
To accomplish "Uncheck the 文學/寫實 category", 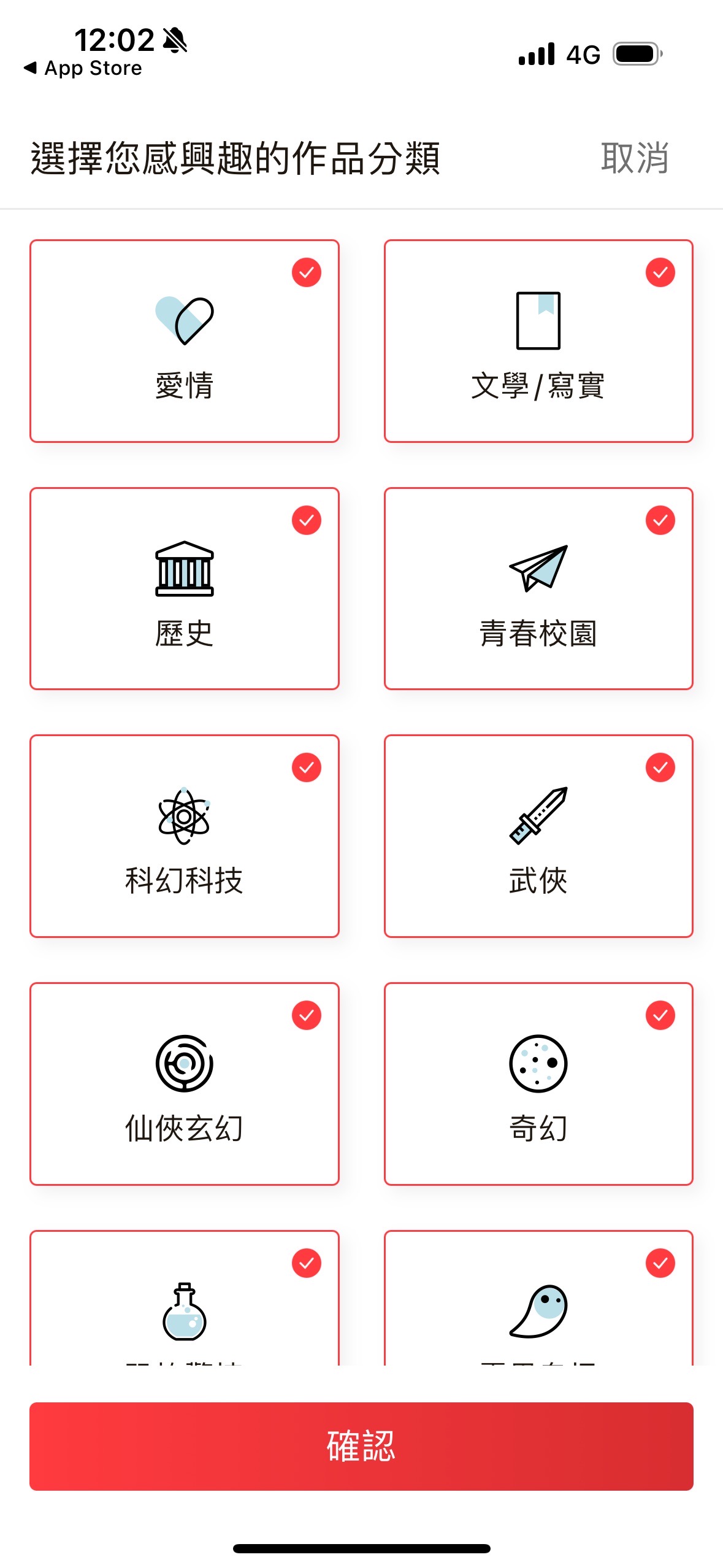I will point(538,341).
